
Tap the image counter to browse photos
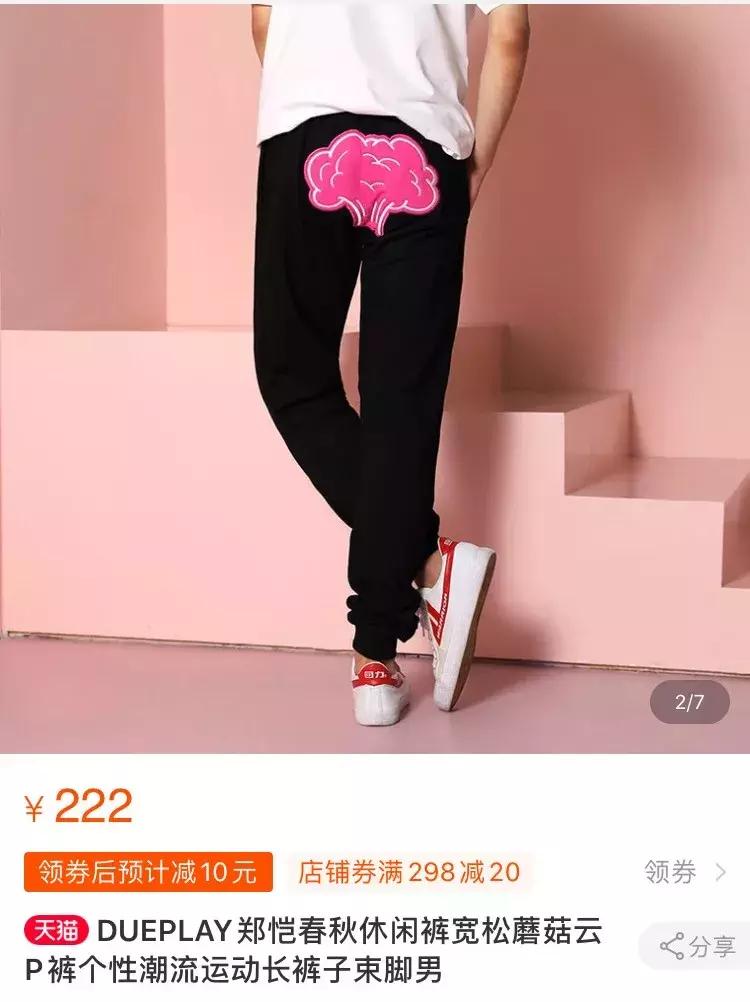tap(689, 703)
